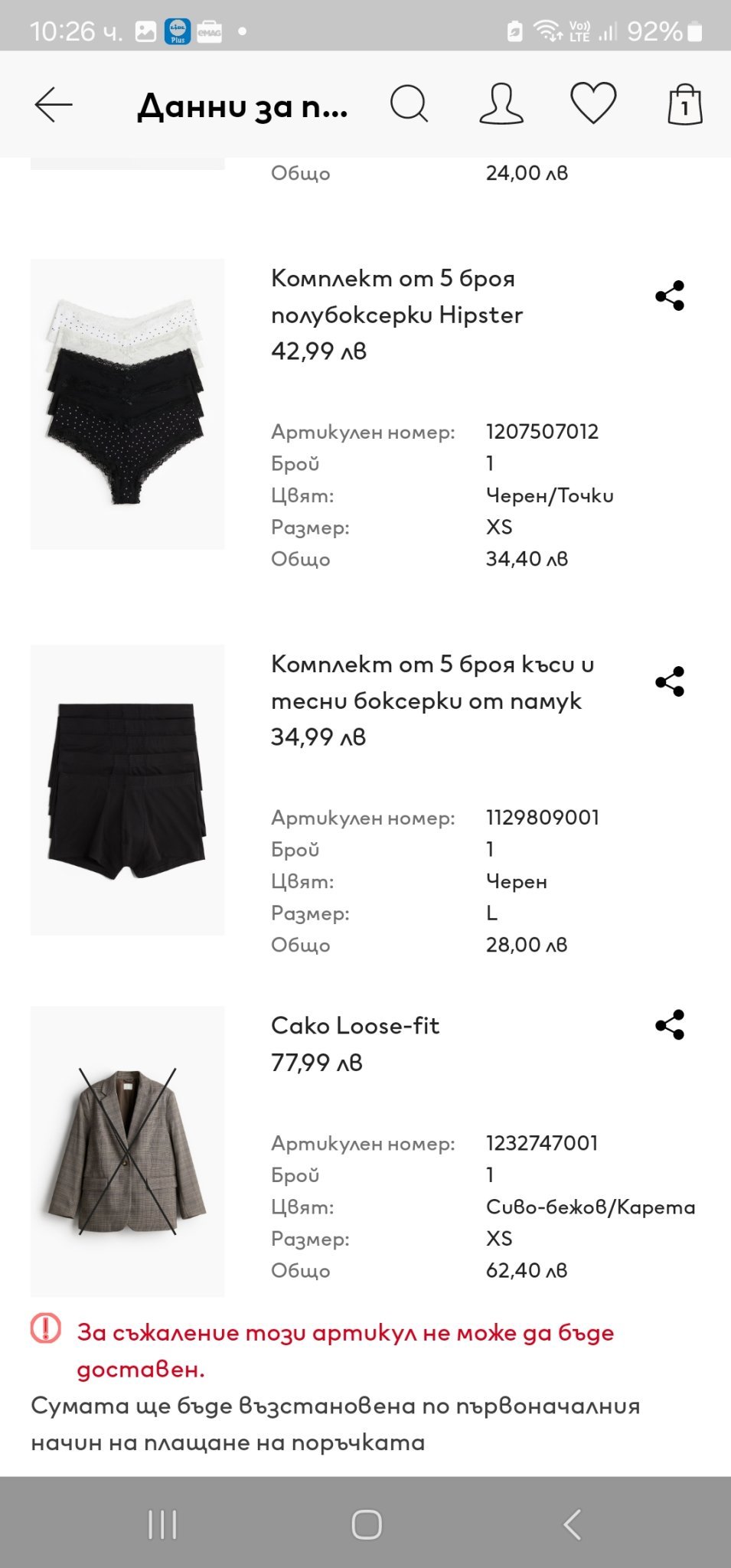
Task: Go back using the top-left arrow
Action: [54, 105]
